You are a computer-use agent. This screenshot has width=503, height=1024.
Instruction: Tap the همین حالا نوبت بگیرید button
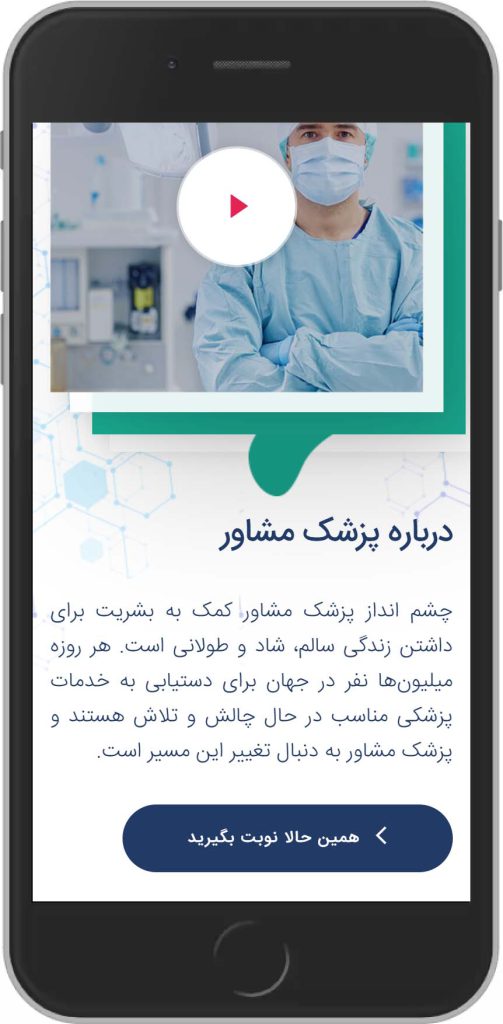click(x=287, y=838)
